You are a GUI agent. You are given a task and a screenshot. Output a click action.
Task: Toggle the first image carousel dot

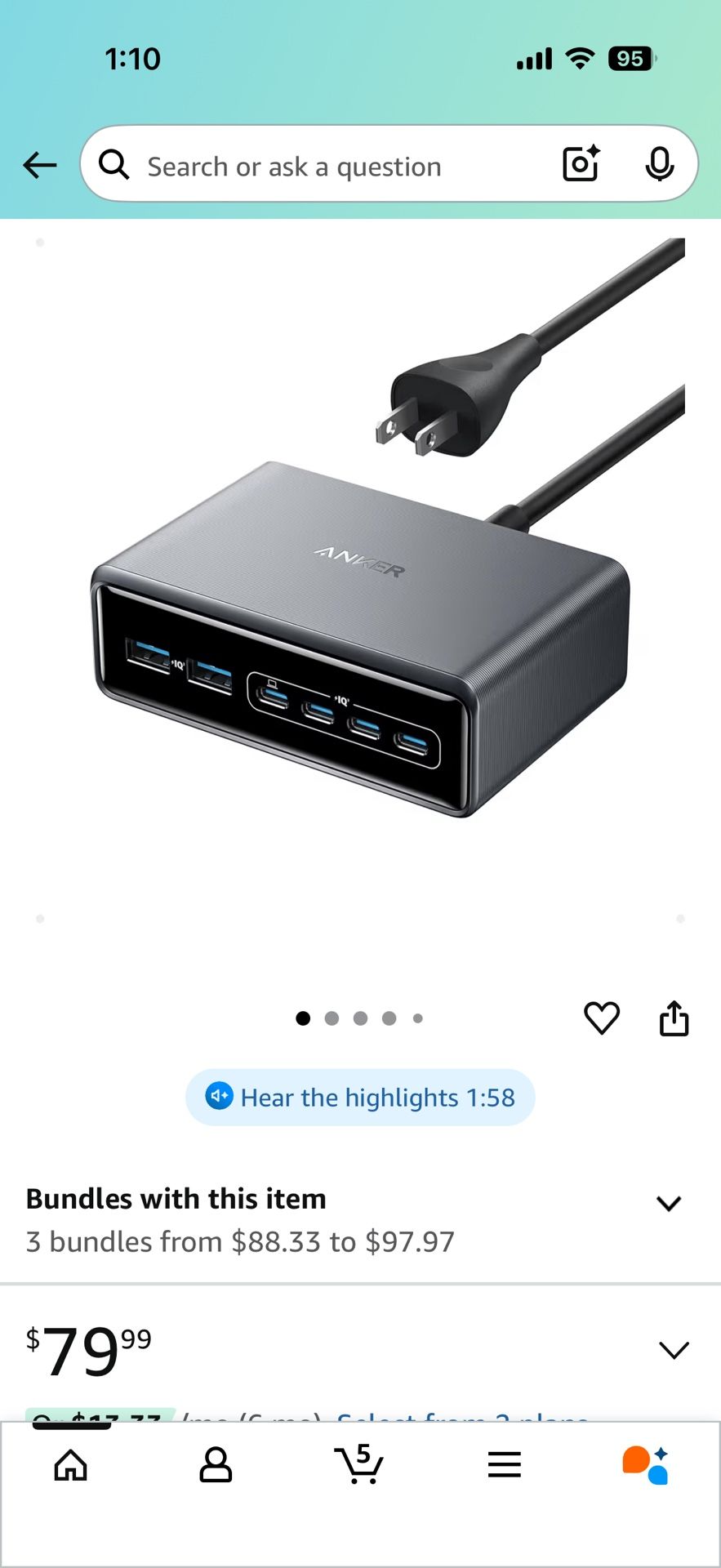pyautogui.click(x=303, y=1018)
